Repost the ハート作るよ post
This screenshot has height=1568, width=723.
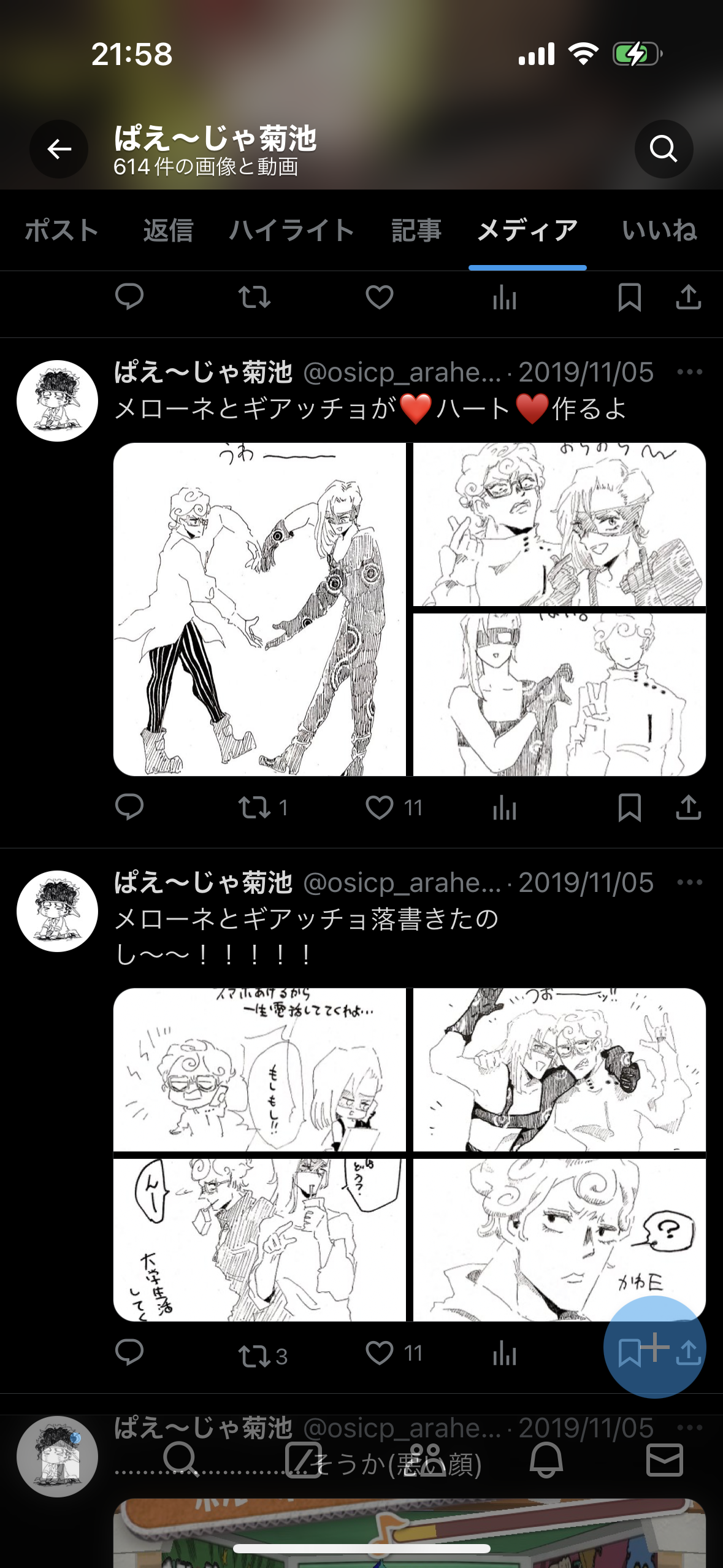254,807
